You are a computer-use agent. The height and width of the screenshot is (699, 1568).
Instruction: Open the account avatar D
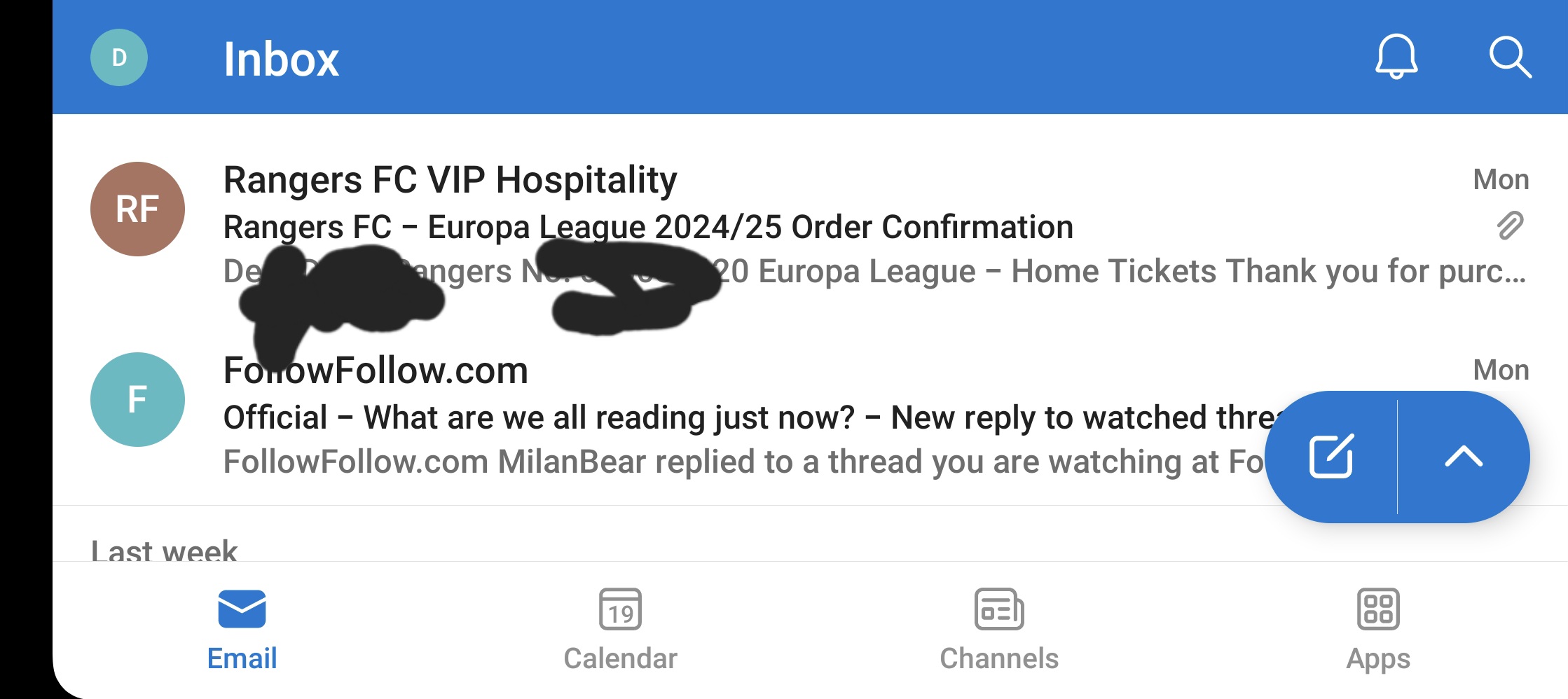[119, 57]
